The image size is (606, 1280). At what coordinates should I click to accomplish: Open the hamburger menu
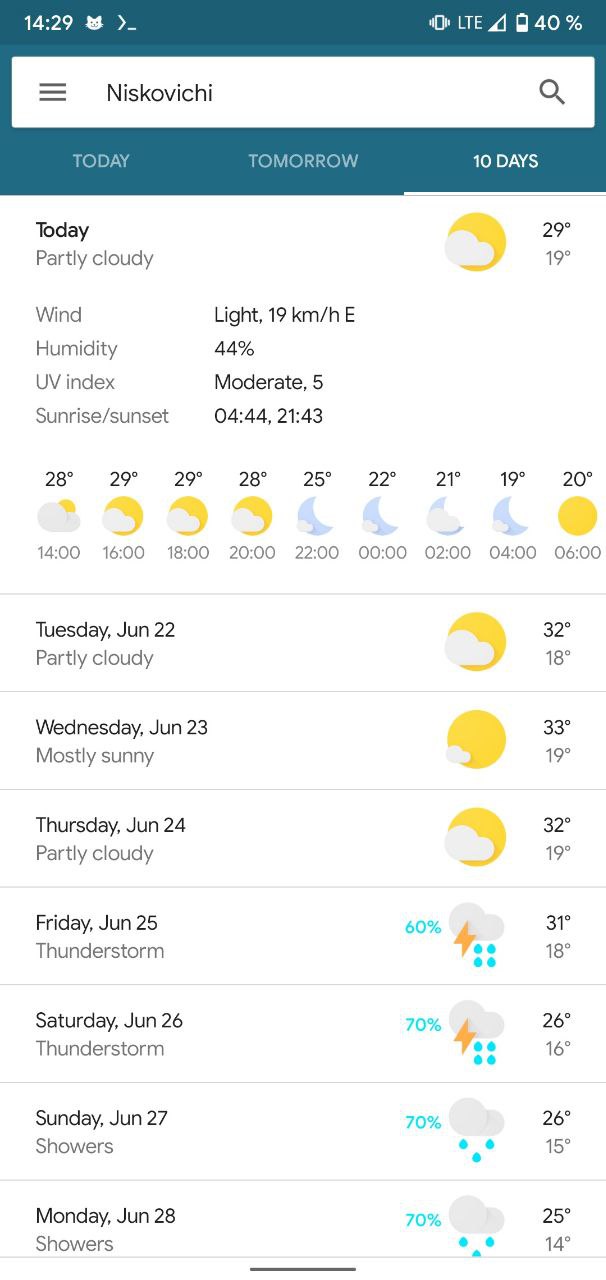click(x=53, y=93)
